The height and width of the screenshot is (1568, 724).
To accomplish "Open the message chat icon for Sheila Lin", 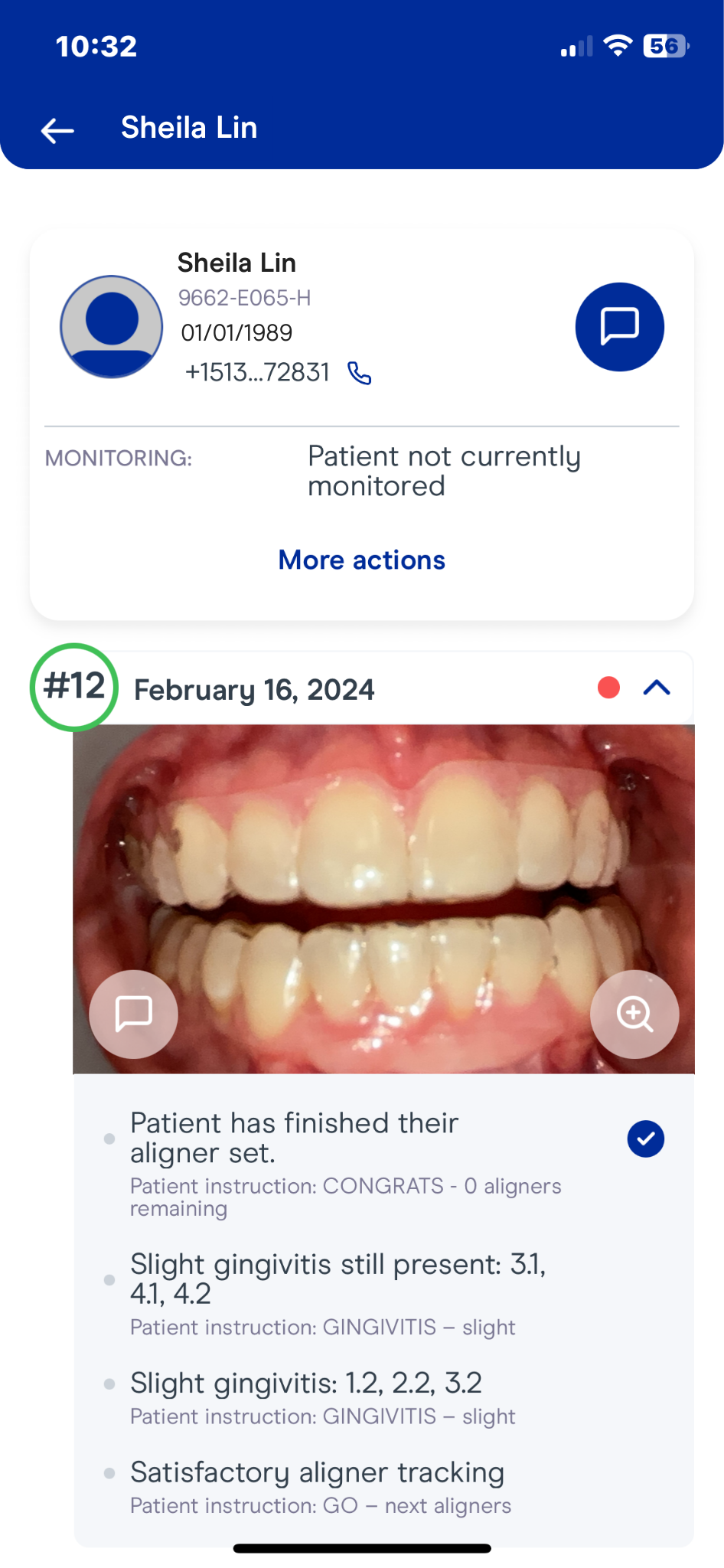I will tap(619, 326).
